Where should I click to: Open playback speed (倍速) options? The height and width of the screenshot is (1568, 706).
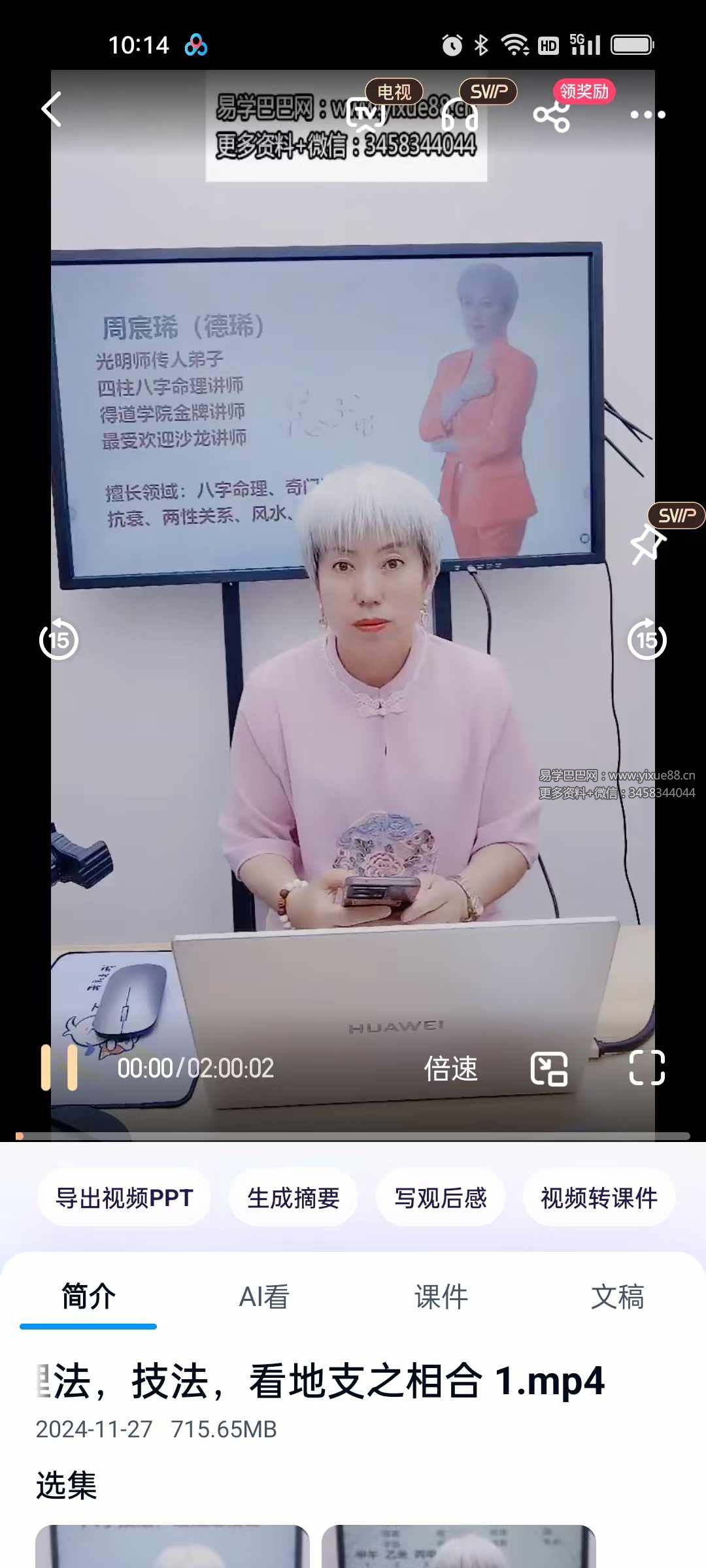coord(450,1069)
